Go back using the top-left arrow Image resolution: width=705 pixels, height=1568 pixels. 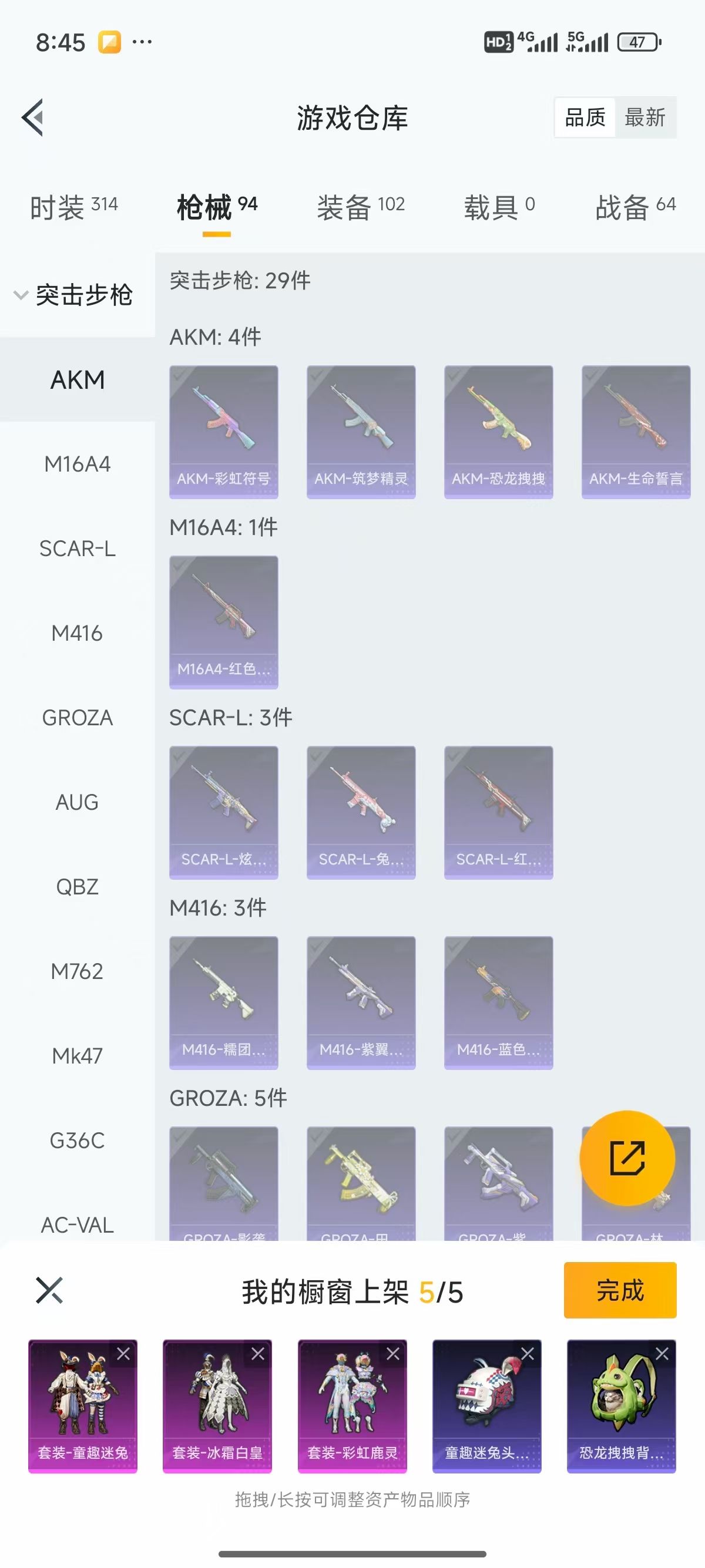click(x=33, y=117)
